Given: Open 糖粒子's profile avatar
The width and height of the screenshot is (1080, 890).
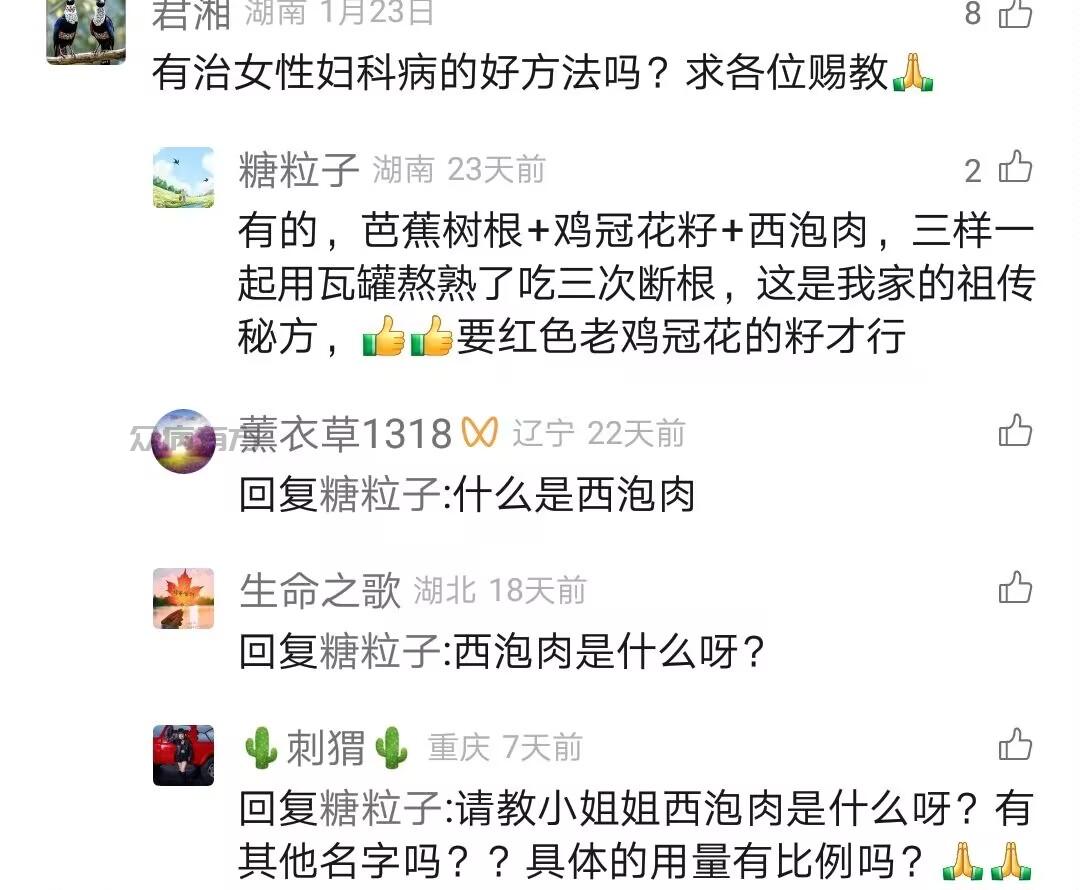Looking at the screenshot, I should (x=183, y=177).
